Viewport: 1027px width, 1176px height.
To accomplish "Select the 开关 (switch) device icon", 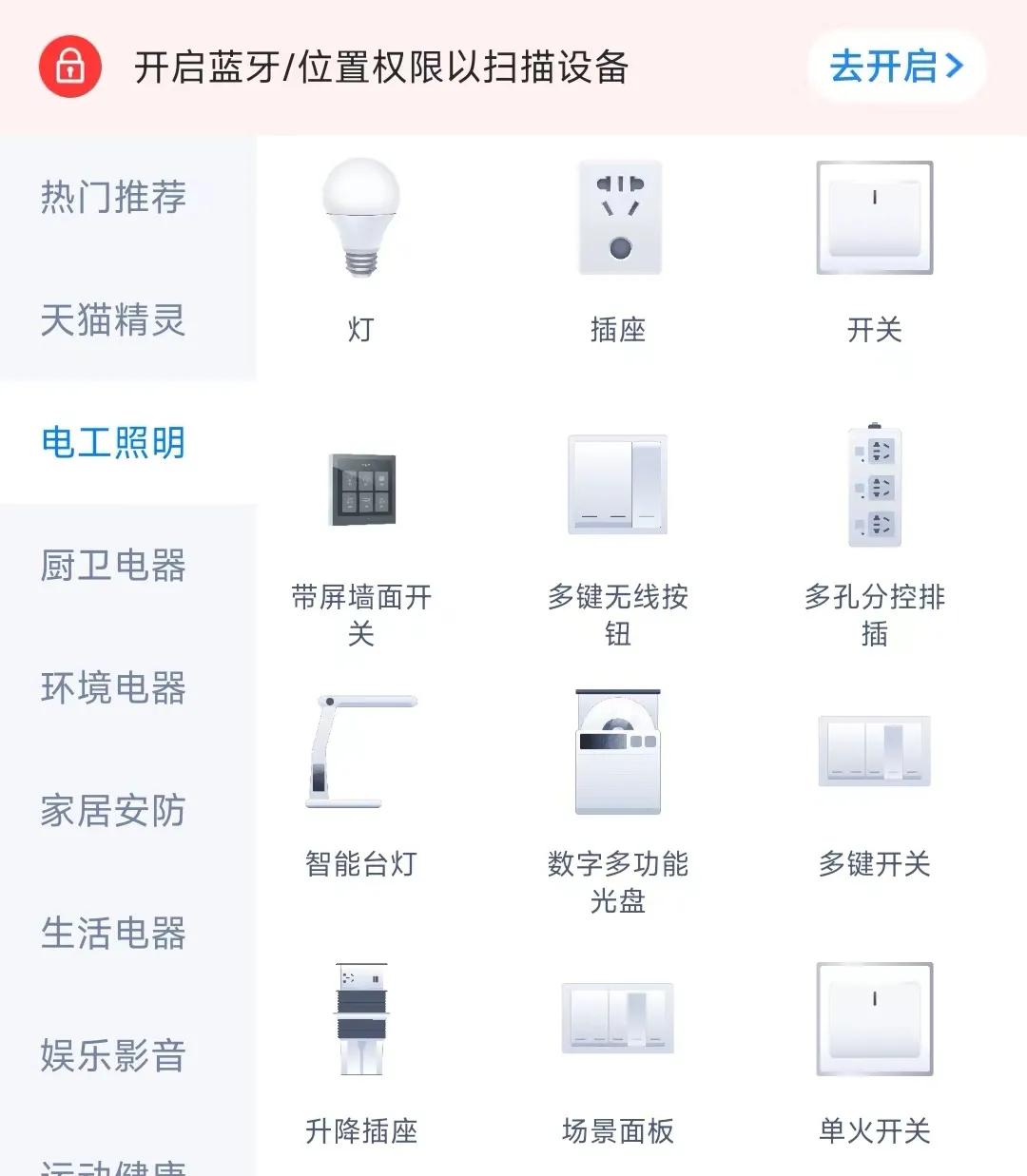I will point(873,219).
